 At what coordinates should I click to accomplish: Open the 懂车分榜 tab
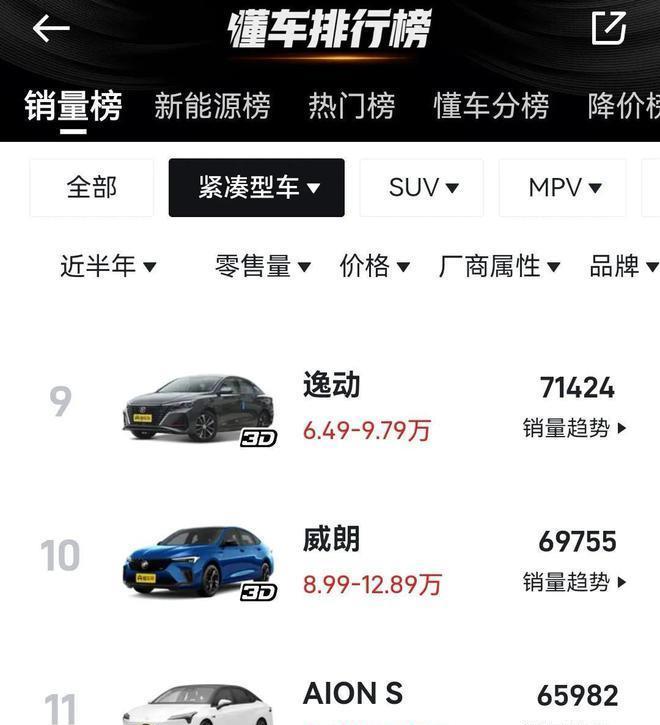490,106
